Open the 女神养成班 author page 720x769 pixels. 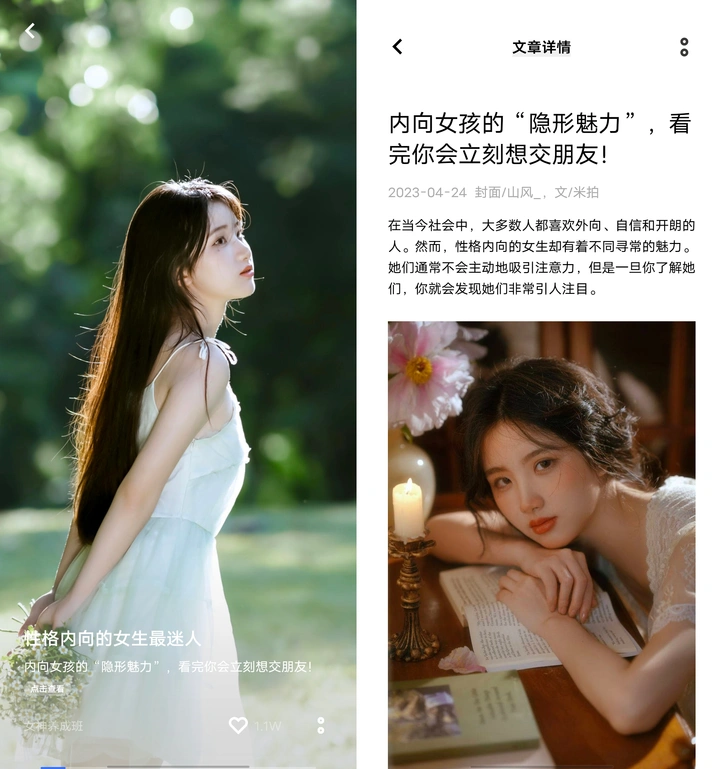pos(55,726)
